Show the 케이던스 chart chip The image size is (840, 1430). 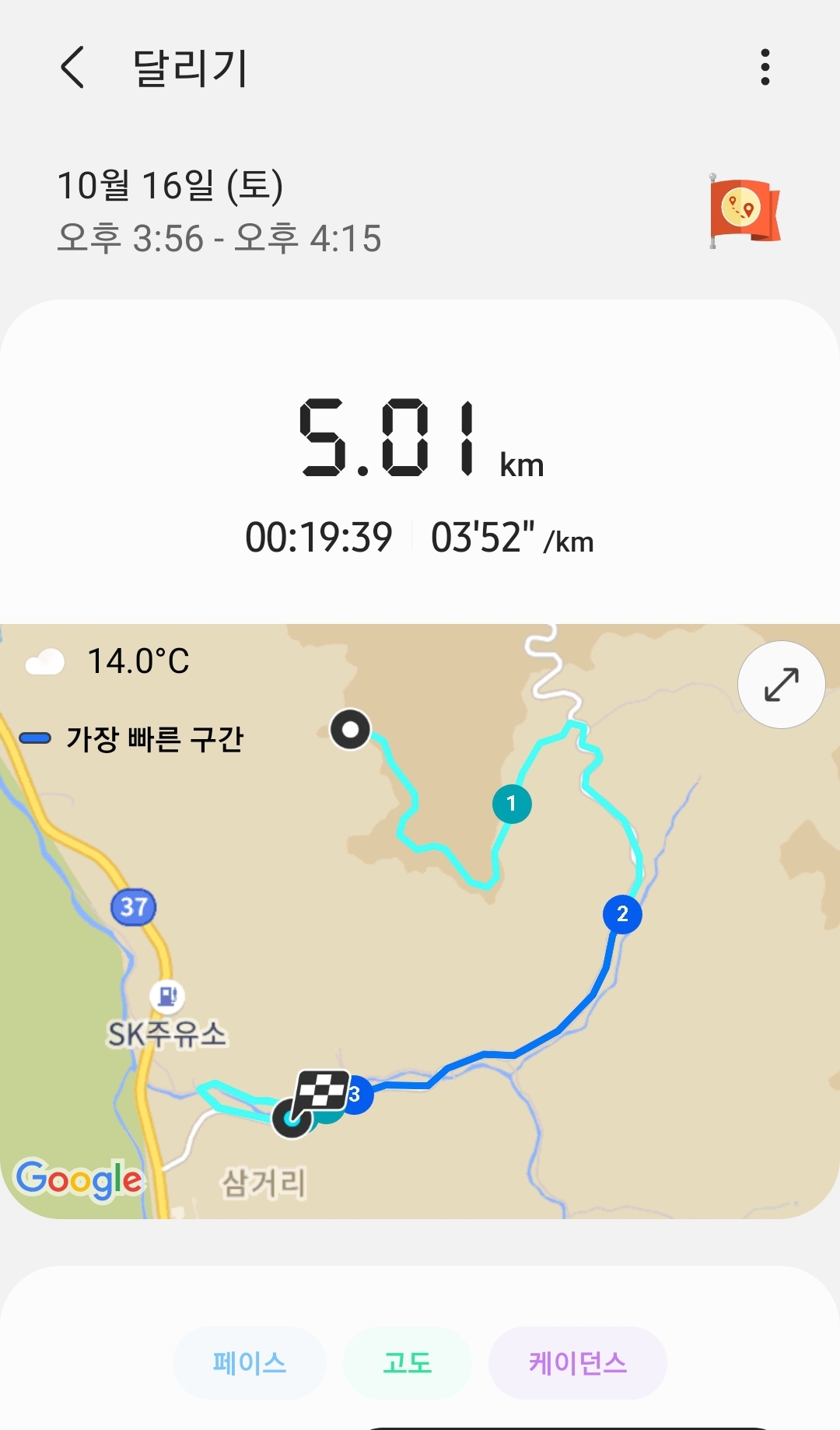(x=577, y=1362)
